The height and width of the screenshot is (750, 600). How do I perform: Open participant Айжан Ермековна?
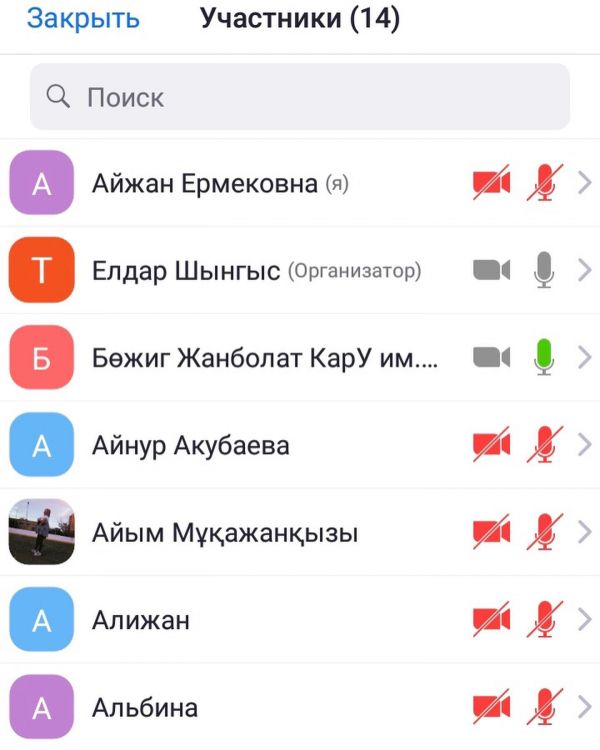pyautogui.click(x=204, y=183)
